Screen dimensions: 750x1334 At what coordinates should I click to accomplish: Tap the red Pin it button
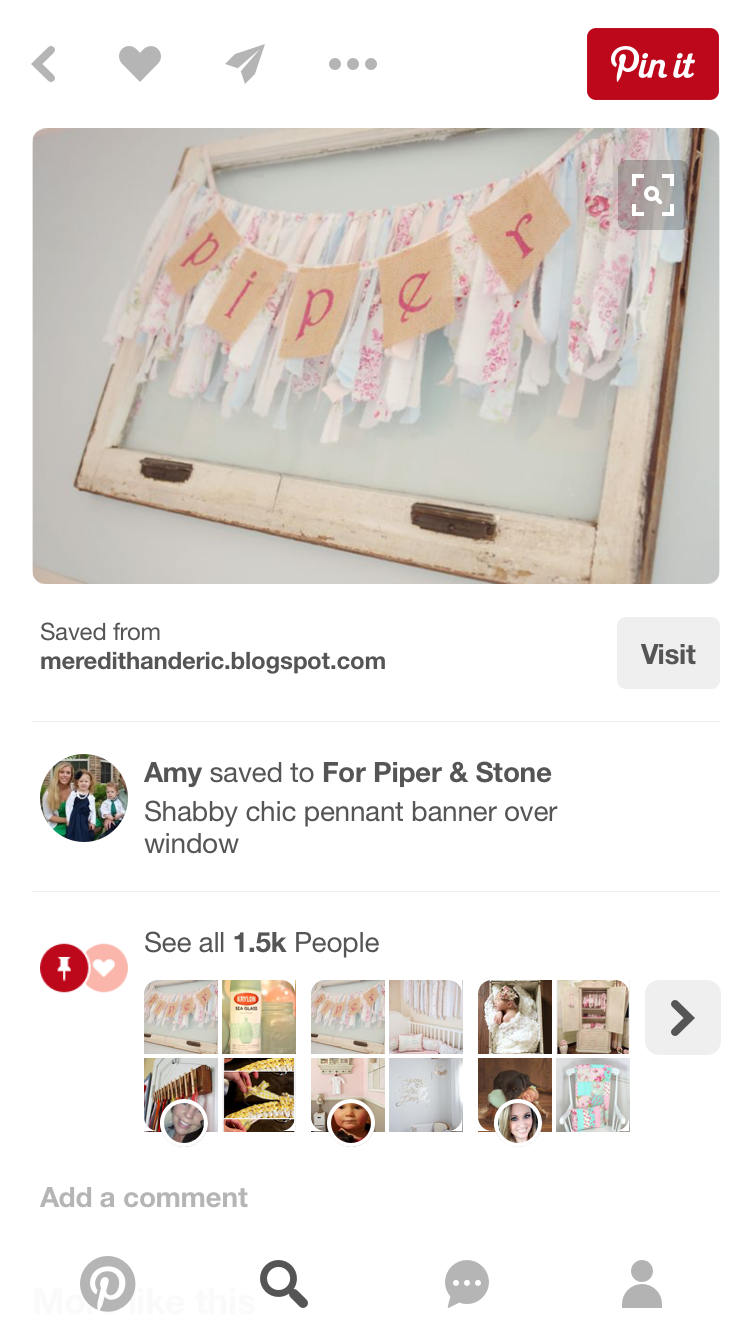click(x=653, y=64)
